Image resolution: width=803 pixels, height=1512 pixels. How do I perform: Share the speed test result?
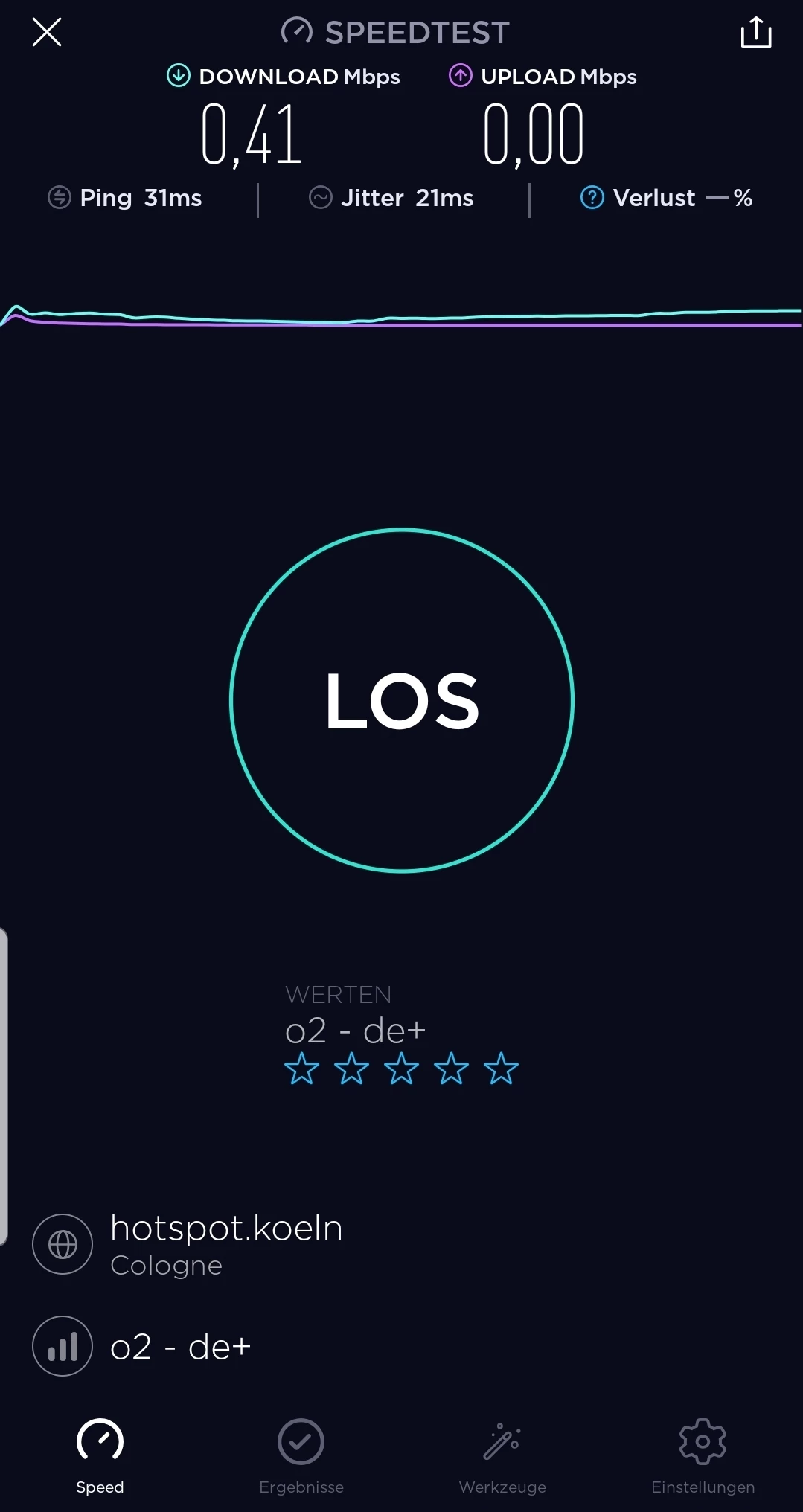coord(755,33)
